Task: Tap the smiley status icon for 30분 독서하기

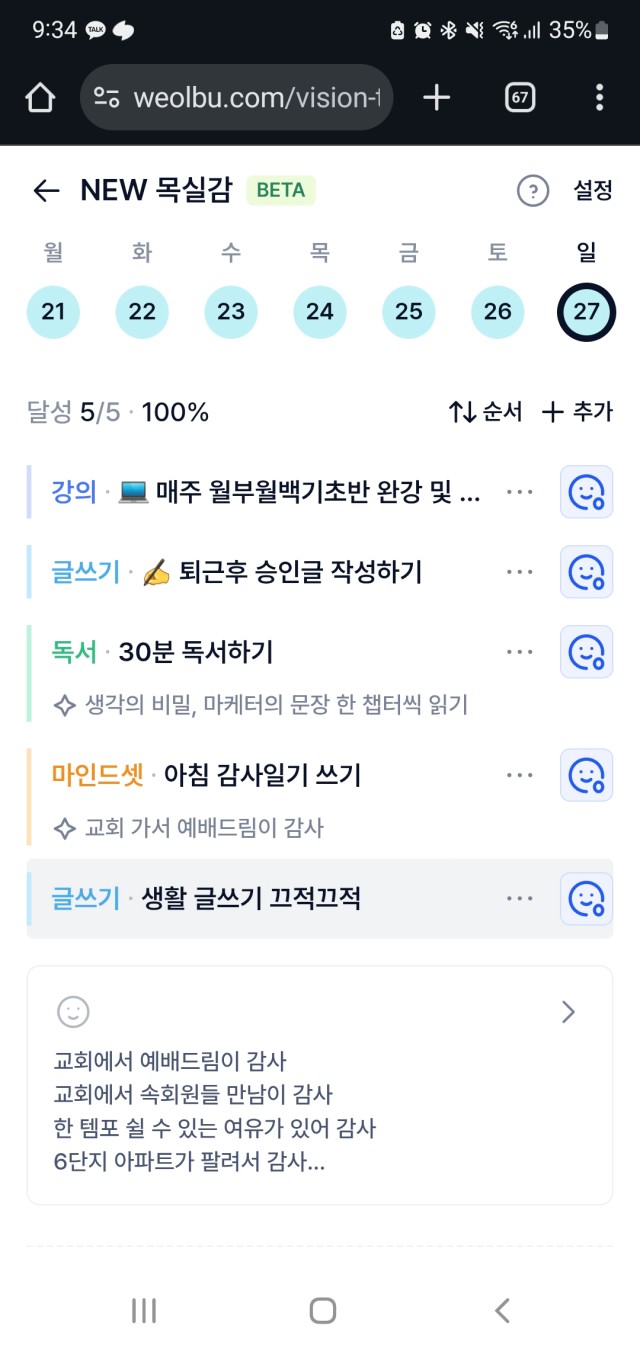Action: (x=586, y=652)
